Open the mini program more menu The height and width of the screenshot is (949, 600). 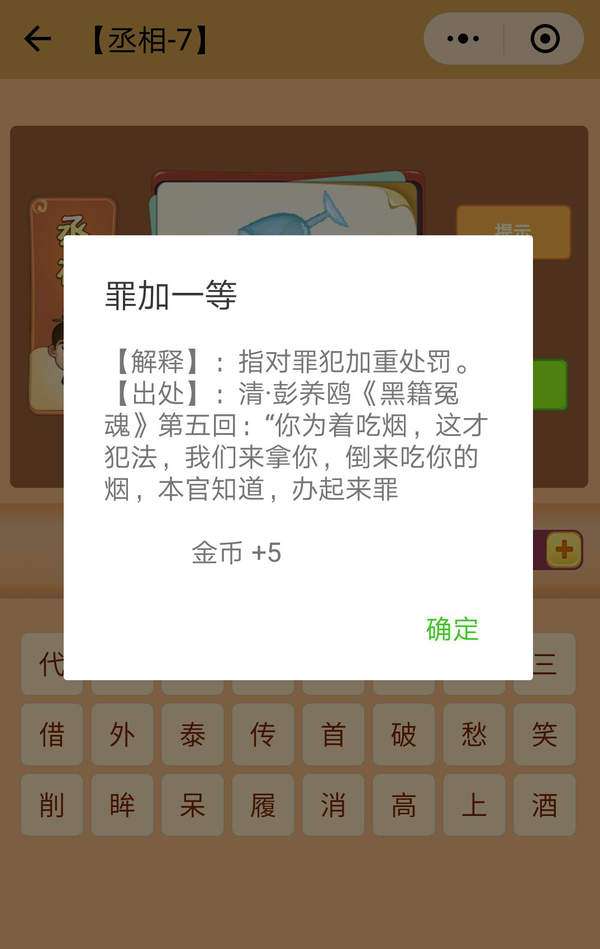coord(464,39)
